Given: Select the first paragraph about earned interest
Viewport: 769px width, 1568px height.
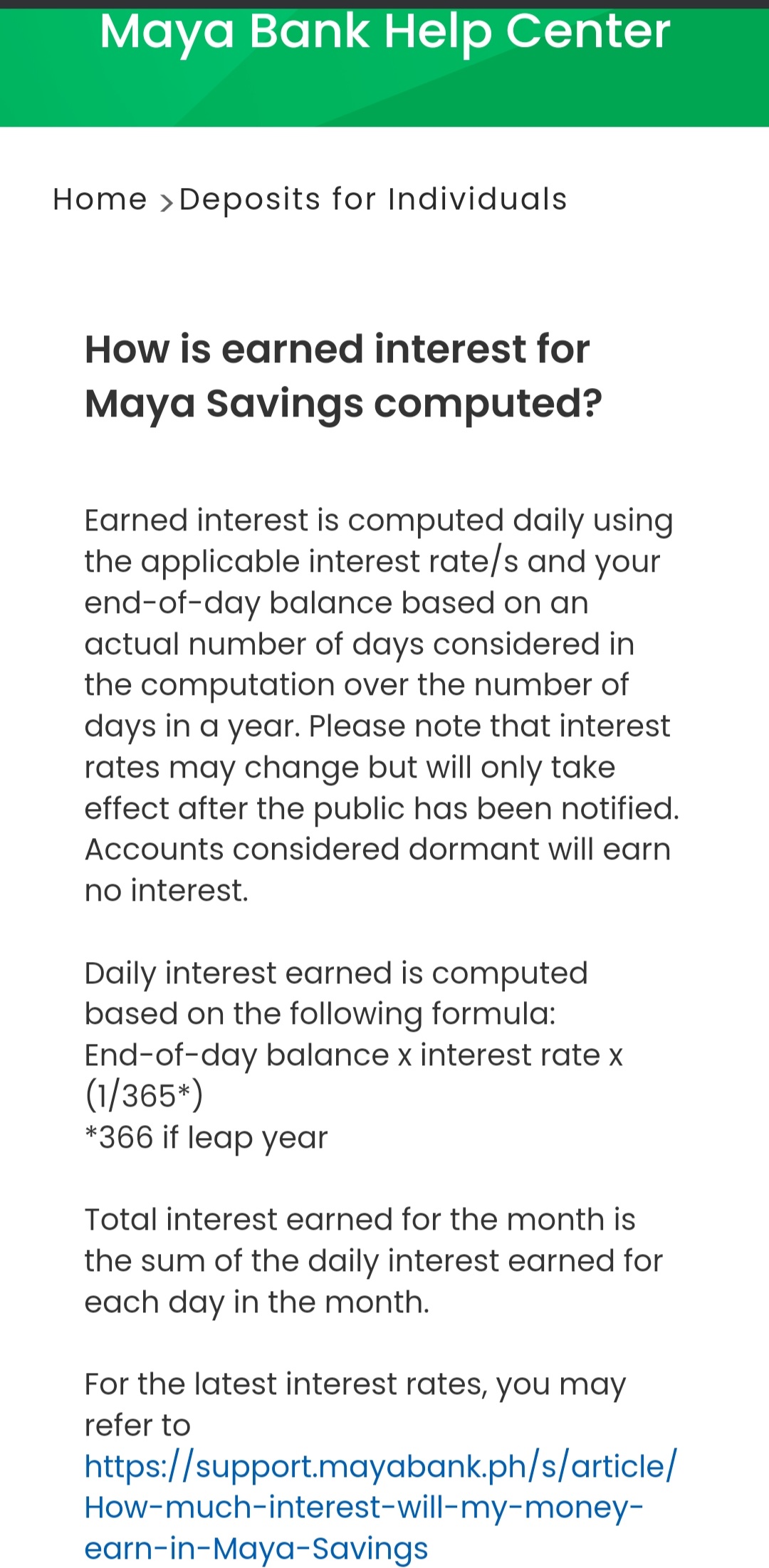Looking at the screenshot, I should [377, 705].
